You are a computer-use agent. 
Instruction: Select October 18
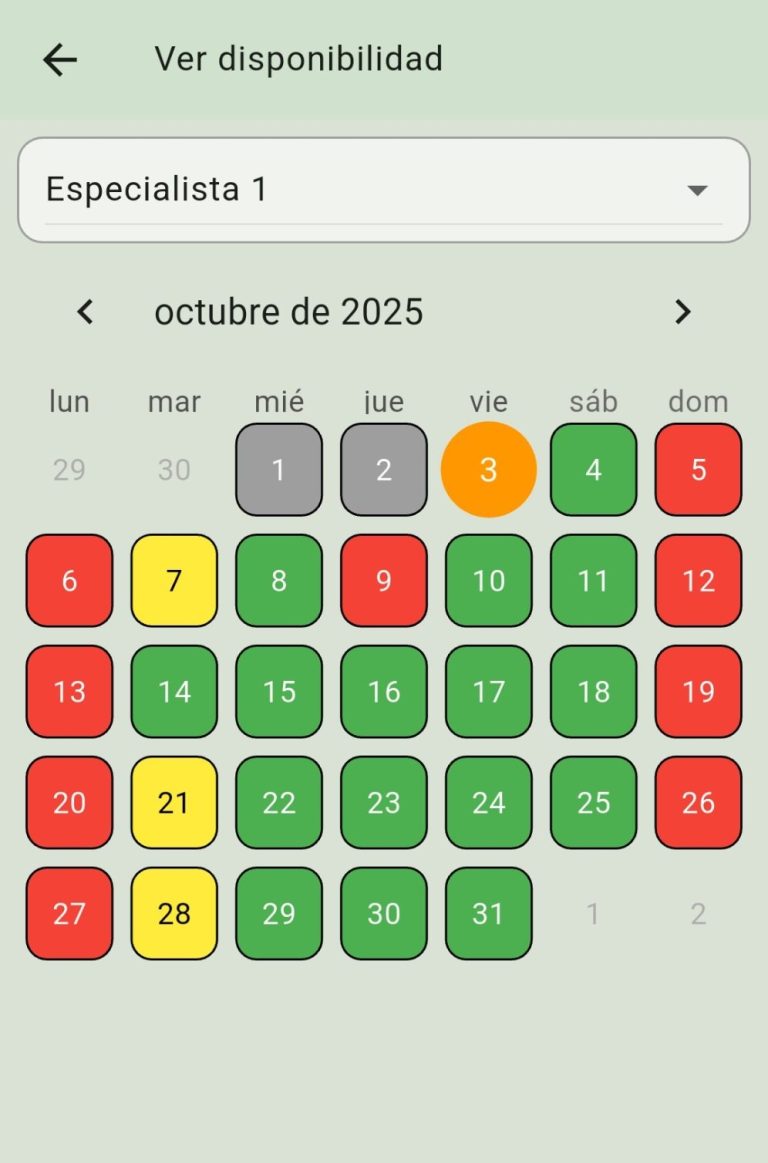tap(593, 692)
